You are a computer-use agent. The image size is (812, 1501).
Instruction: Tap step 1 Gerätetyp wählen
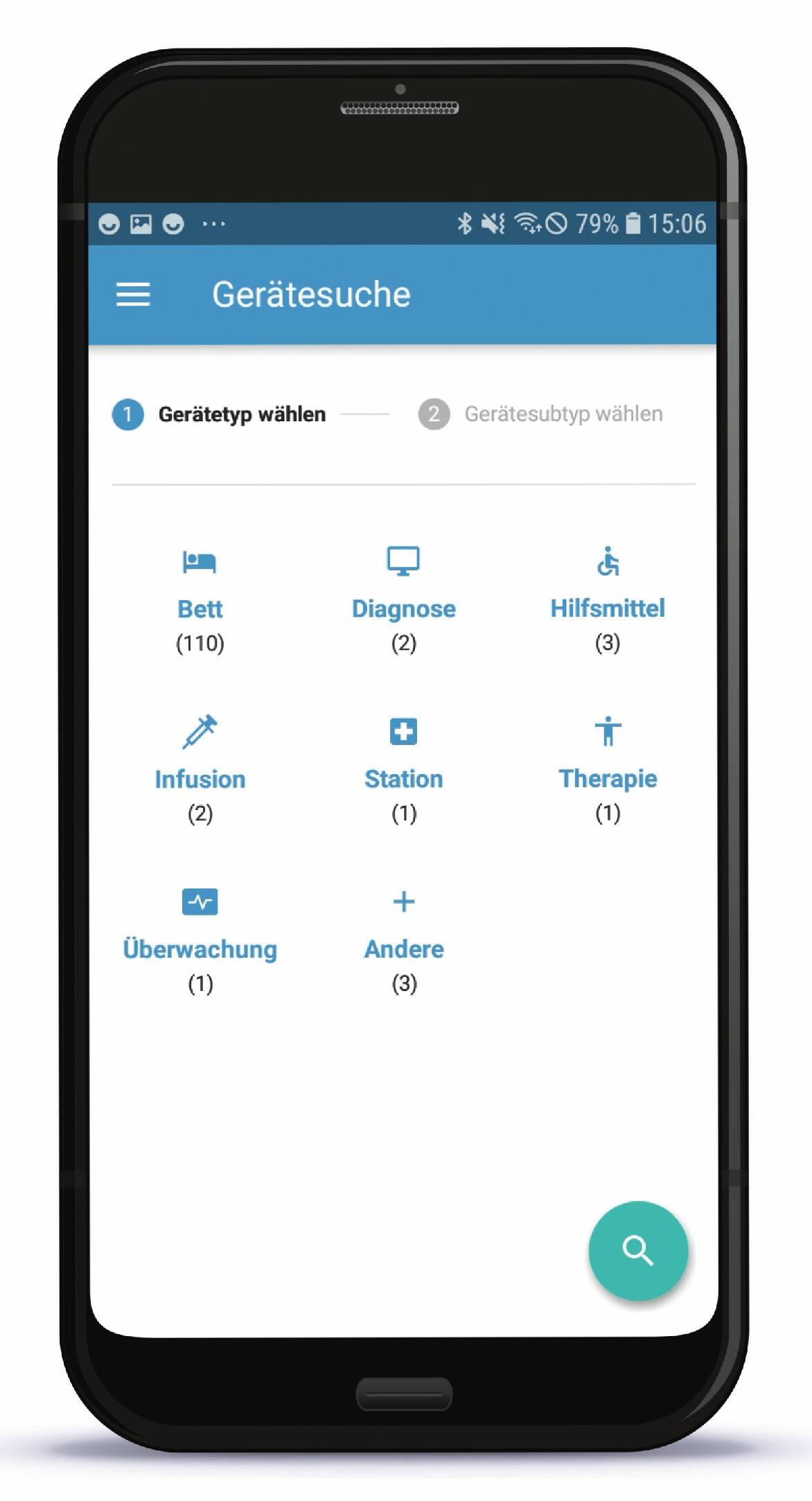[x=218, y=414]
